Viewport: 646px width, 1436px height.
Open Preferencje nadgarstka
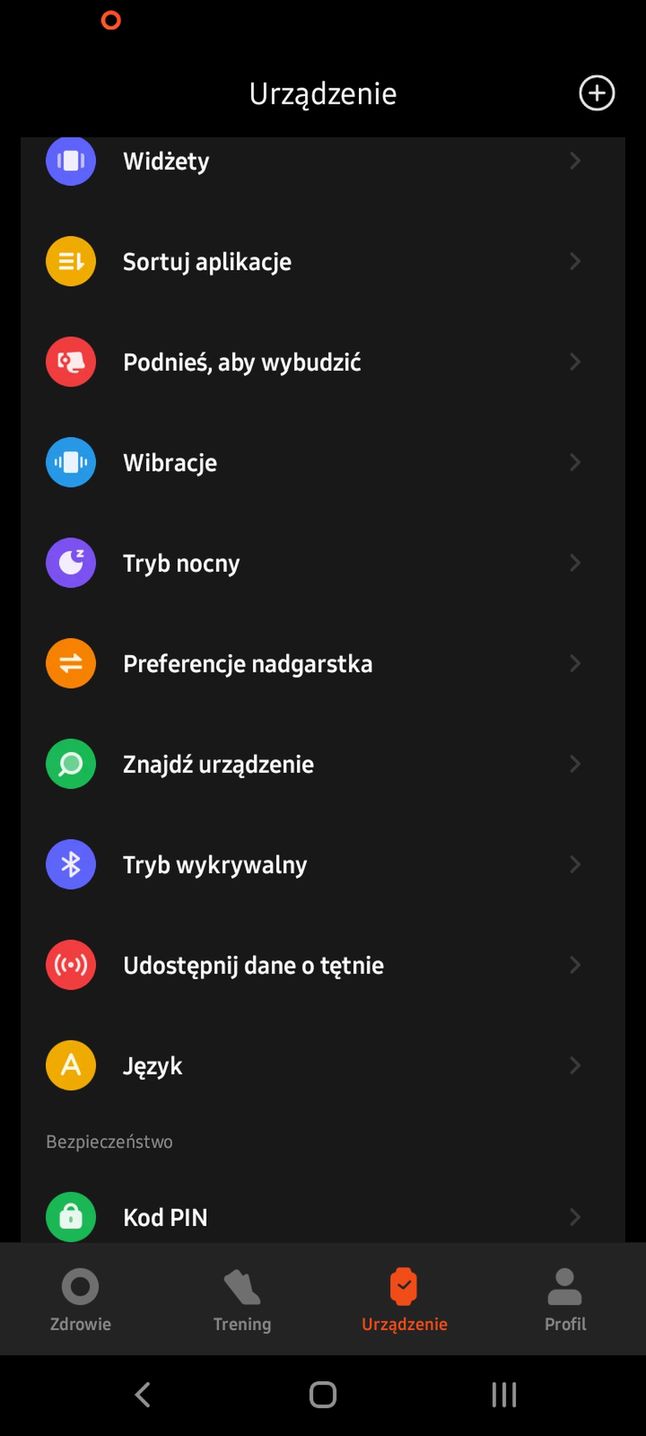(x=322, y=663)
